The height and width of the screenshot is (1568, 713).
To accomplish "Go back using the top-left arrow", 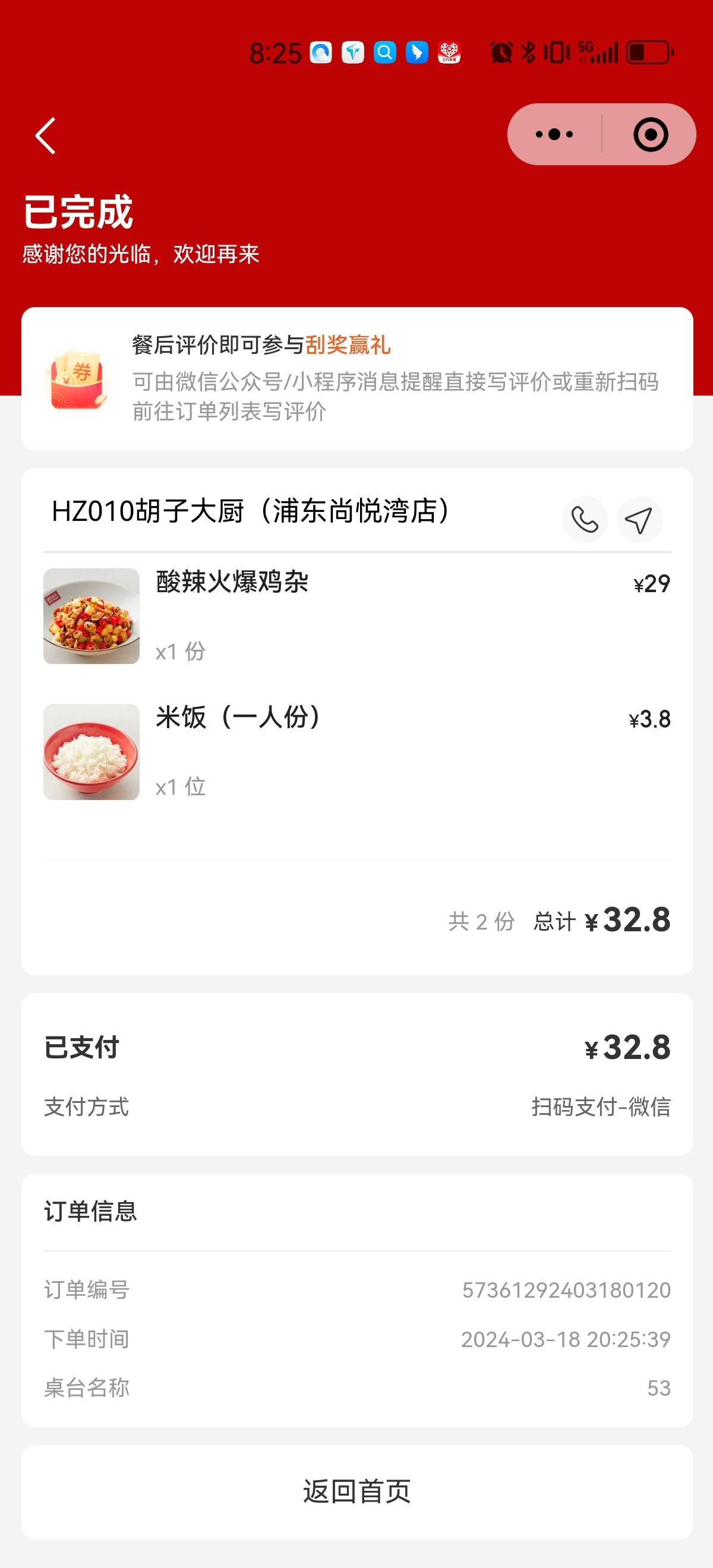I will click(46, 135).
